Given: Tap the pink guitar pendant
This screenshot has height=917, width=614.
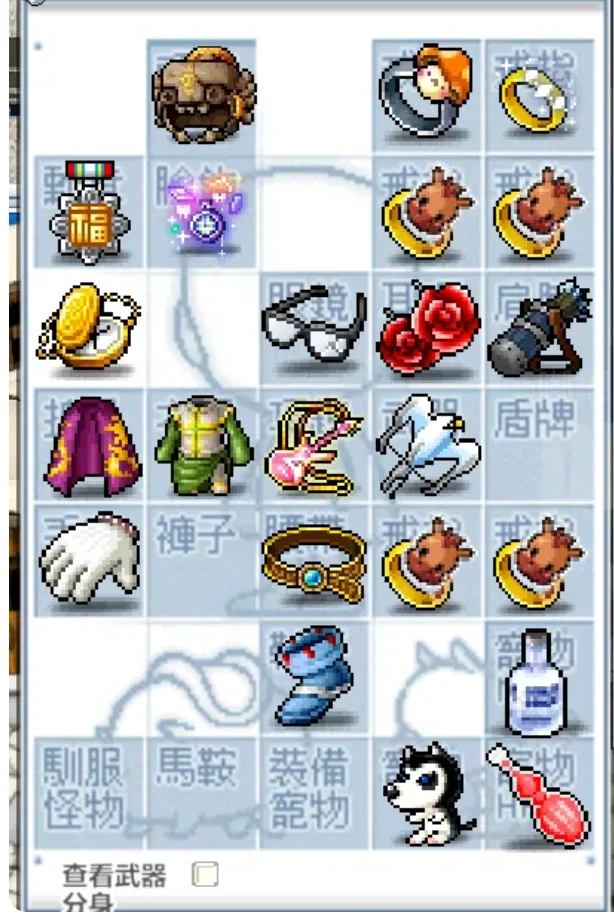Looking at the screenshot, I should [x=314, y=446].
